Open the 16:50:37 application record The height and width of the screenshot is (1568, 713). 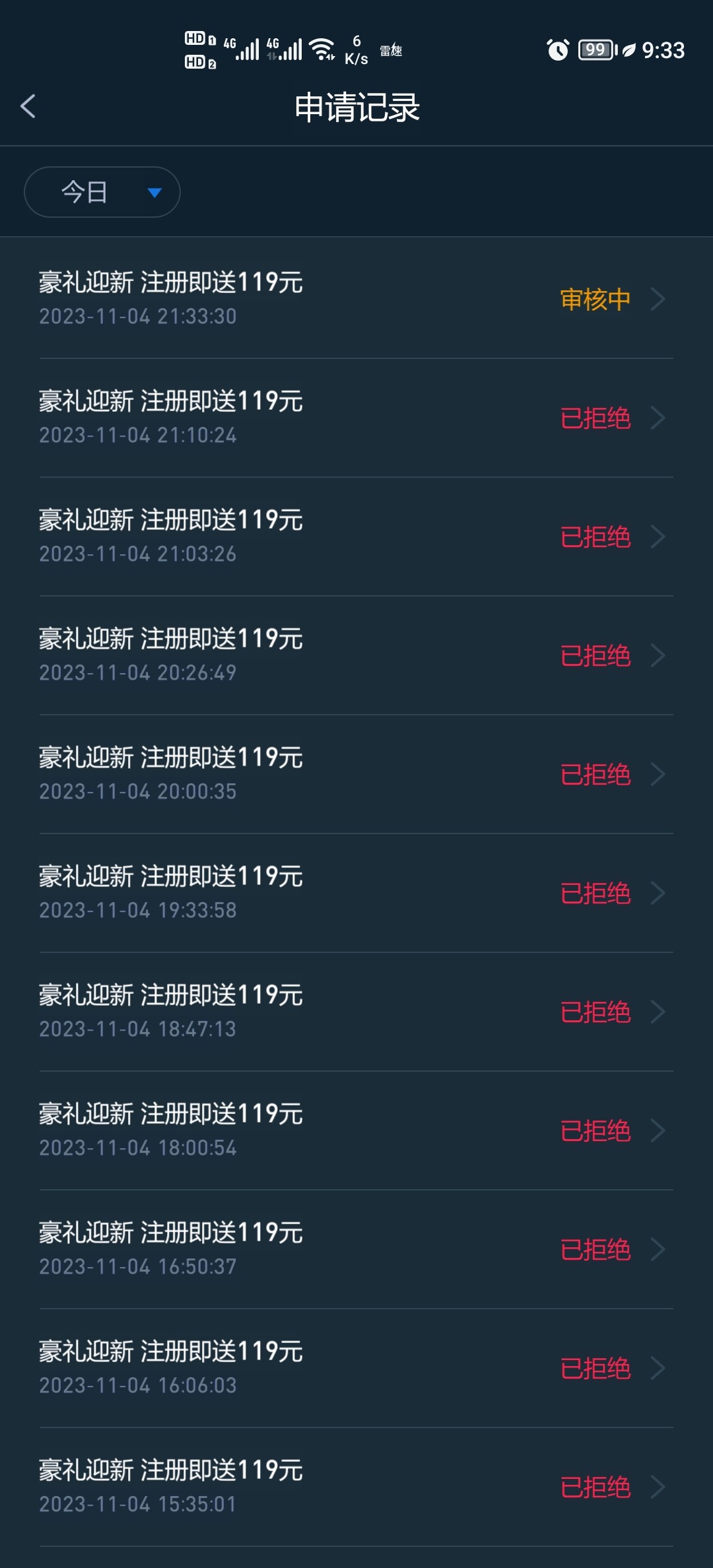pyautogui.click(x=356, y=1249)
